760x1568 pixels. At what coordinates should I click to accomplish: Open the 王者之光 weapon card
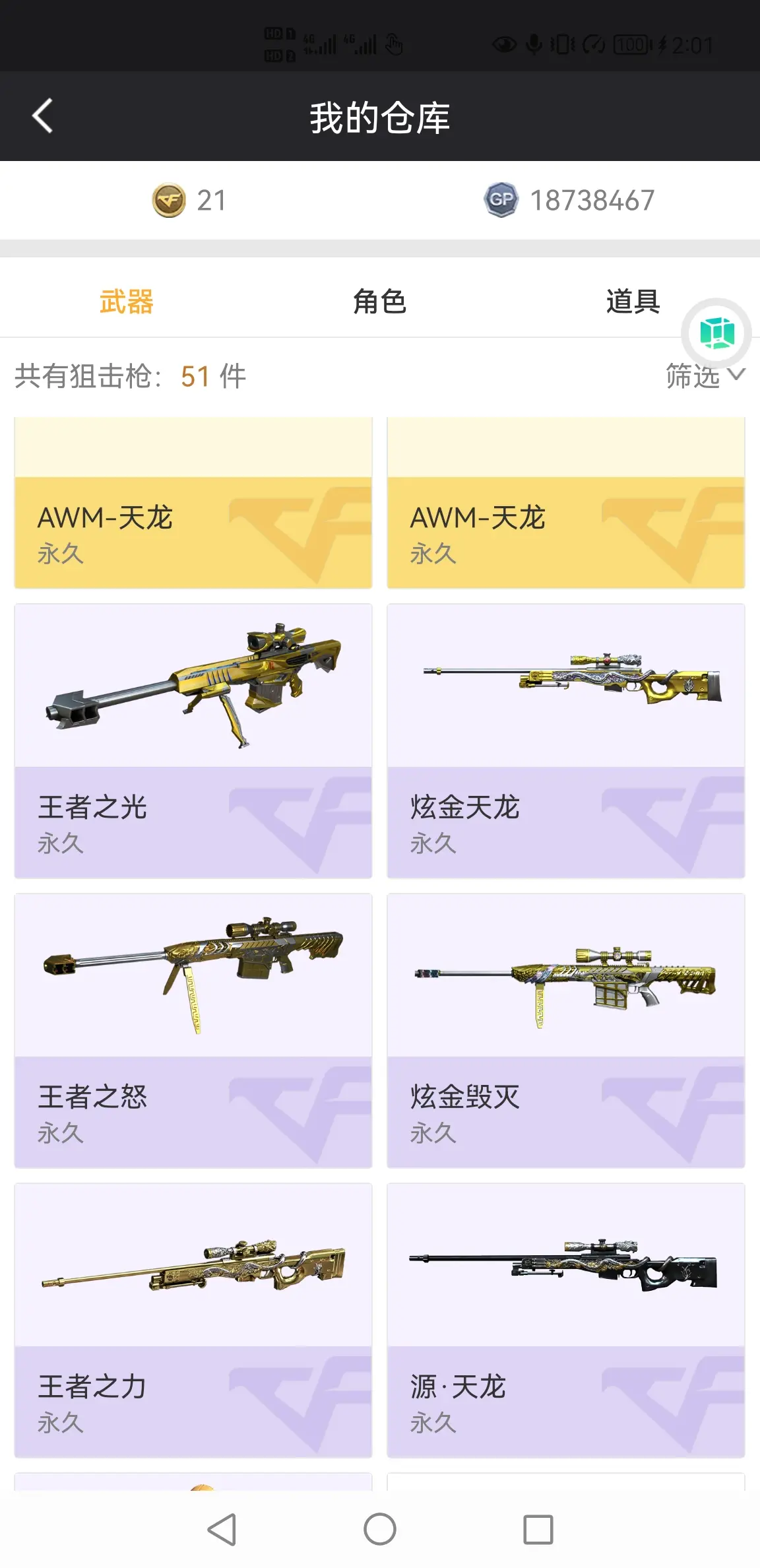pos(193,740)
